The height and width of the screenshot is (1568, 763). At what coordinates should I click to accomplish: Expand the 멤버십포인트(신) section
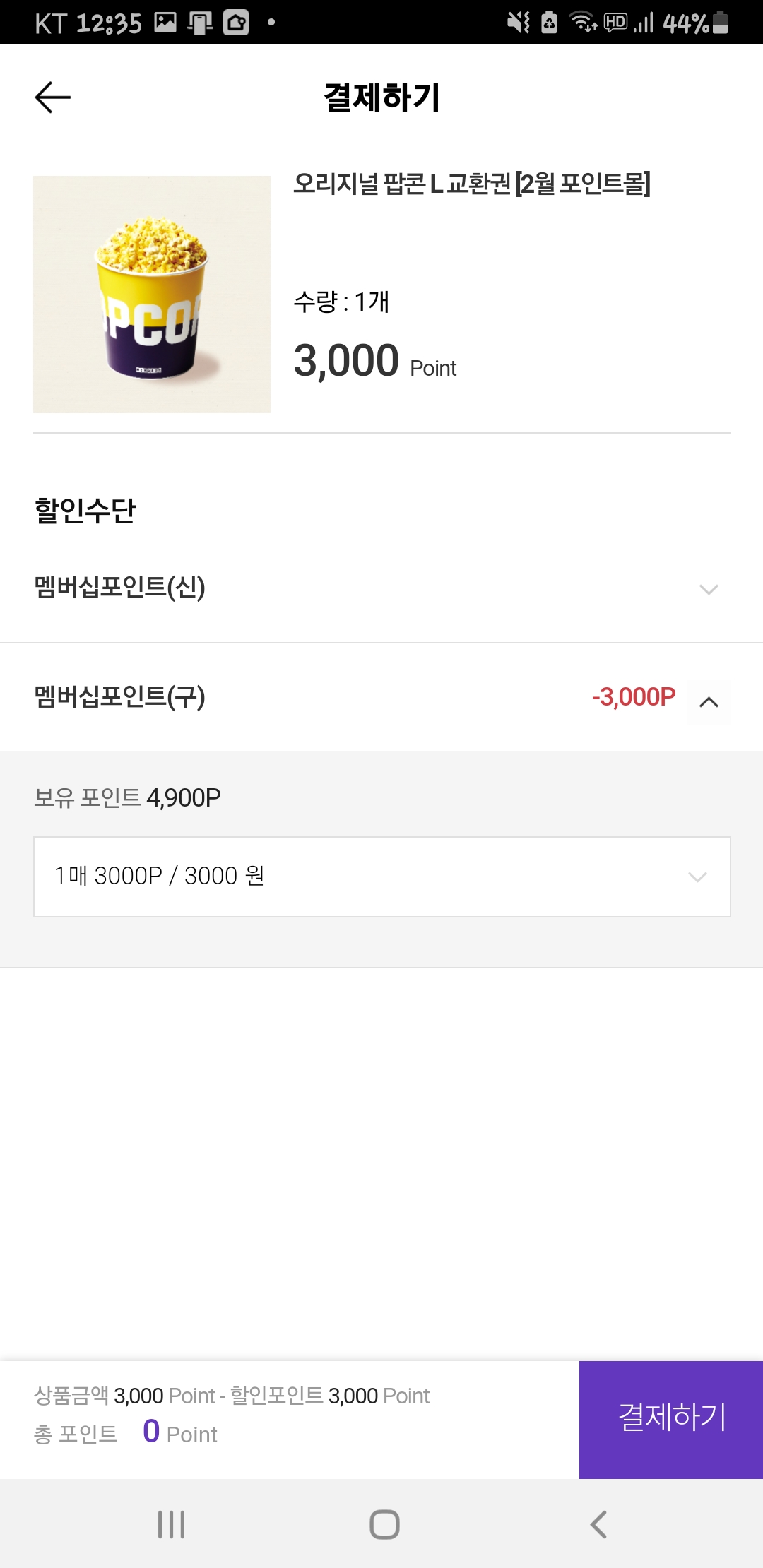tap(708, 589)
